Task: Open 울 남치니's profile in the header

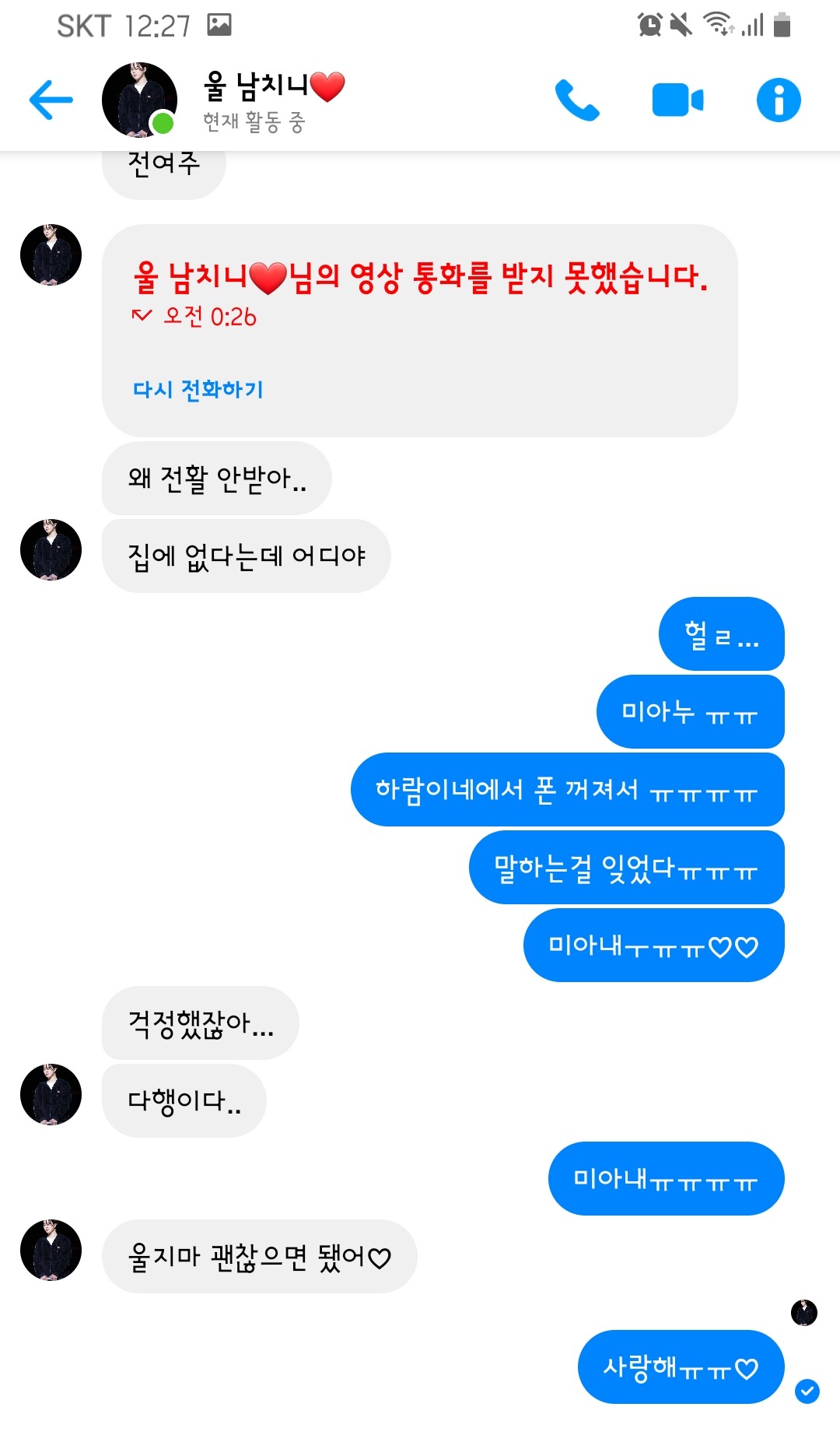Action: (x=140, y=100)
